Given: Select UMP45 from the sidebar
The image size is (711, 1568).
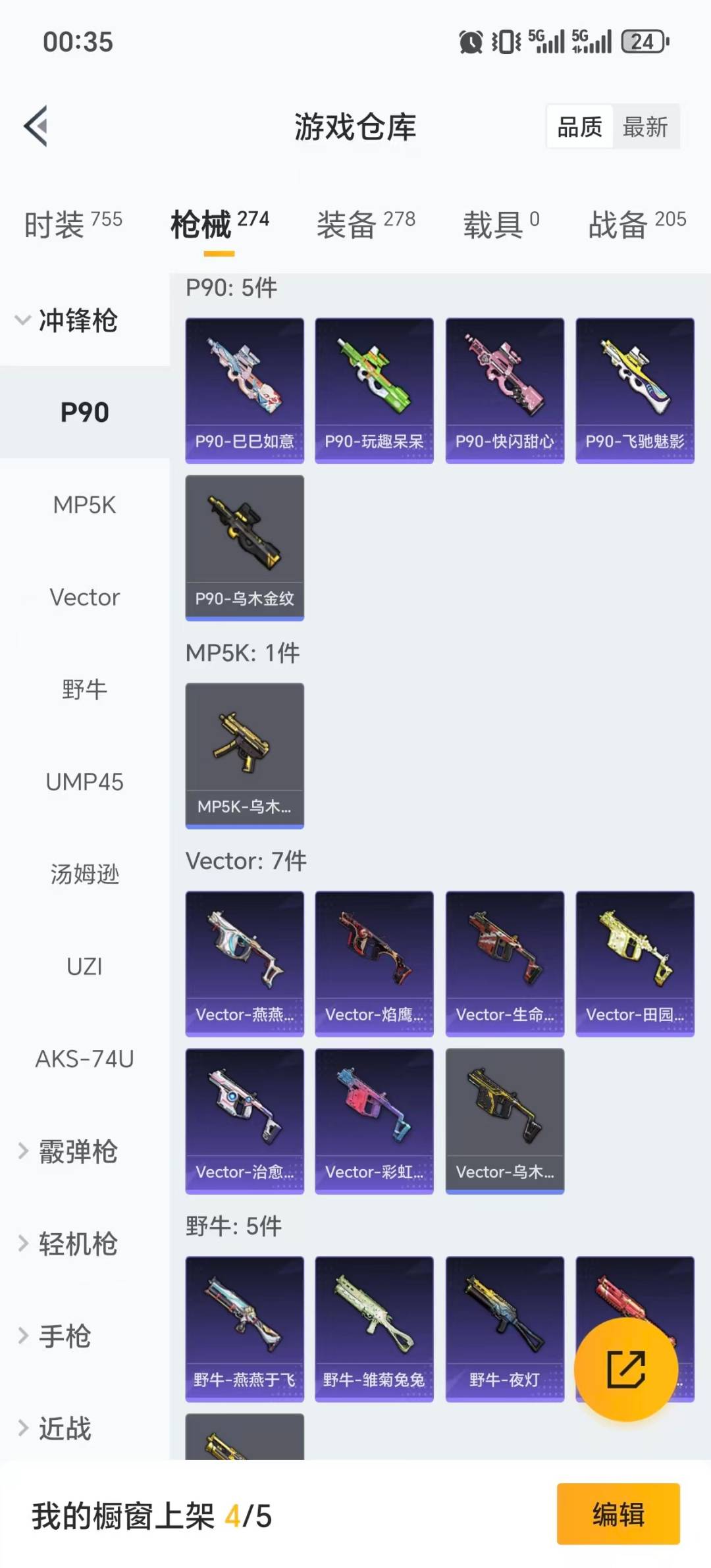Looking at the screenshot, I should point(84,782).
